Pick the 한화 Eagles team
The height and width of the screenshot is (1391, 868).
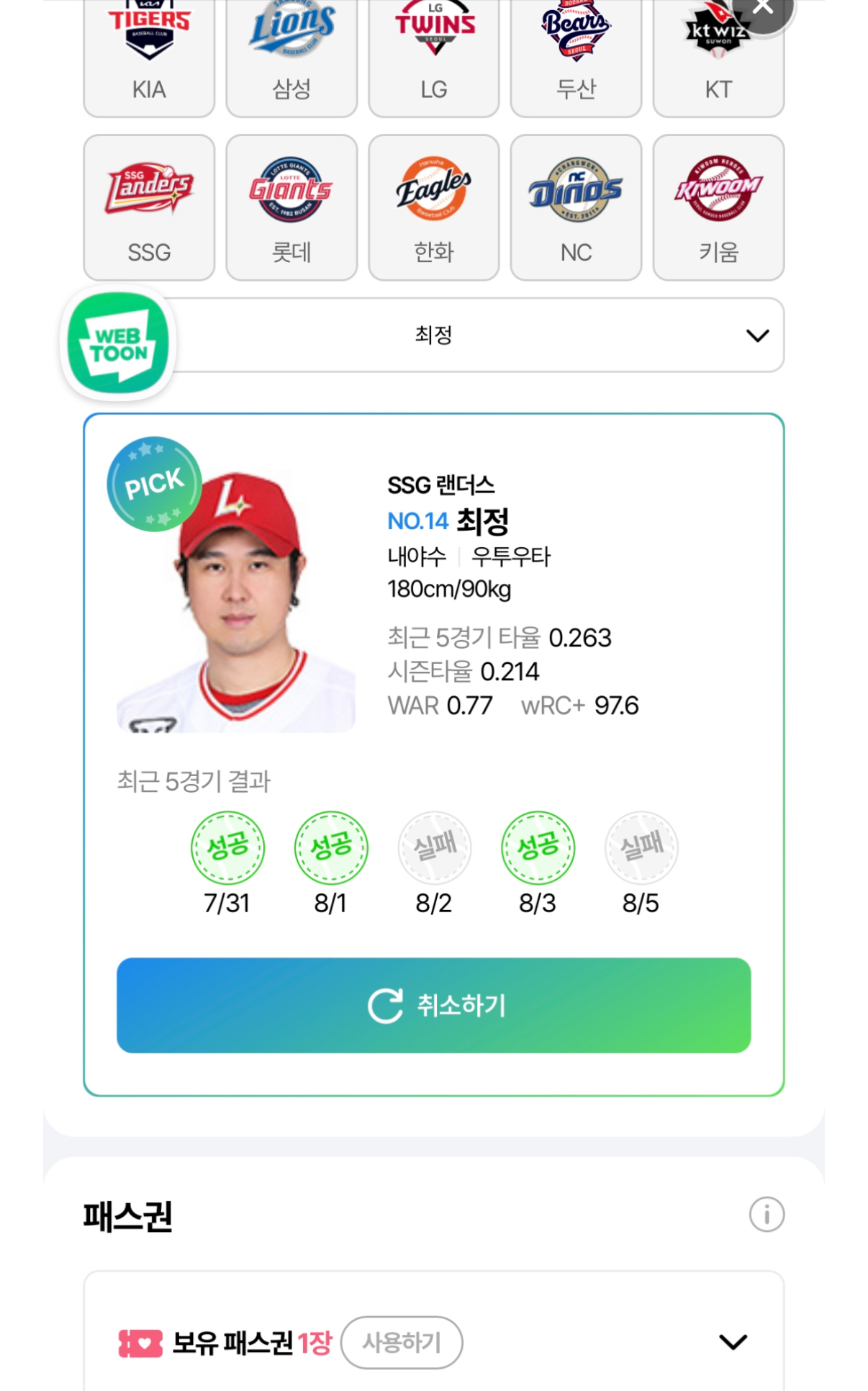434,207
